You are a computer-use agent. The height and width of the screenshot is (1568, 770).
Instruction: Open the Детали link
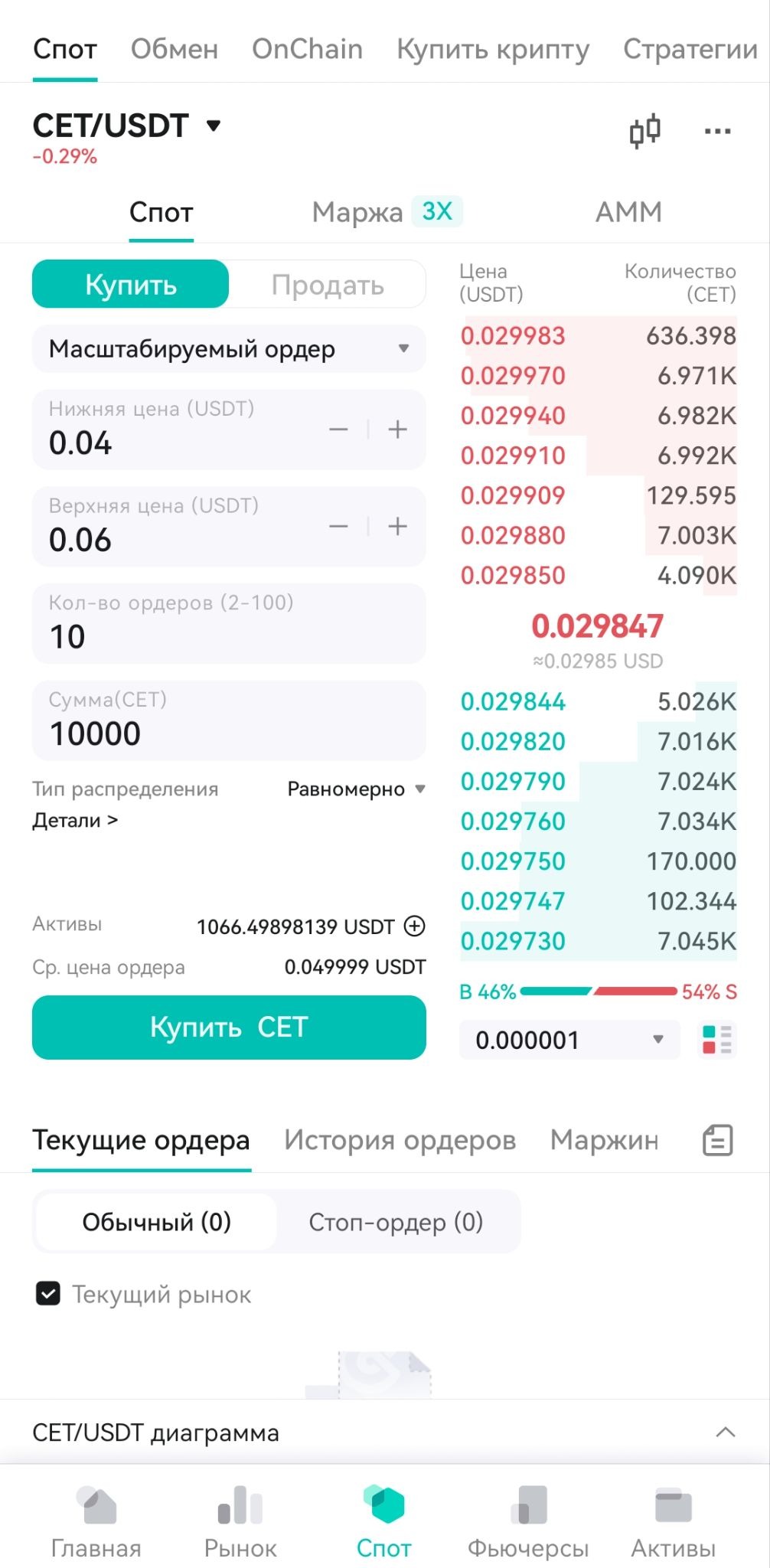coord(75,820)
